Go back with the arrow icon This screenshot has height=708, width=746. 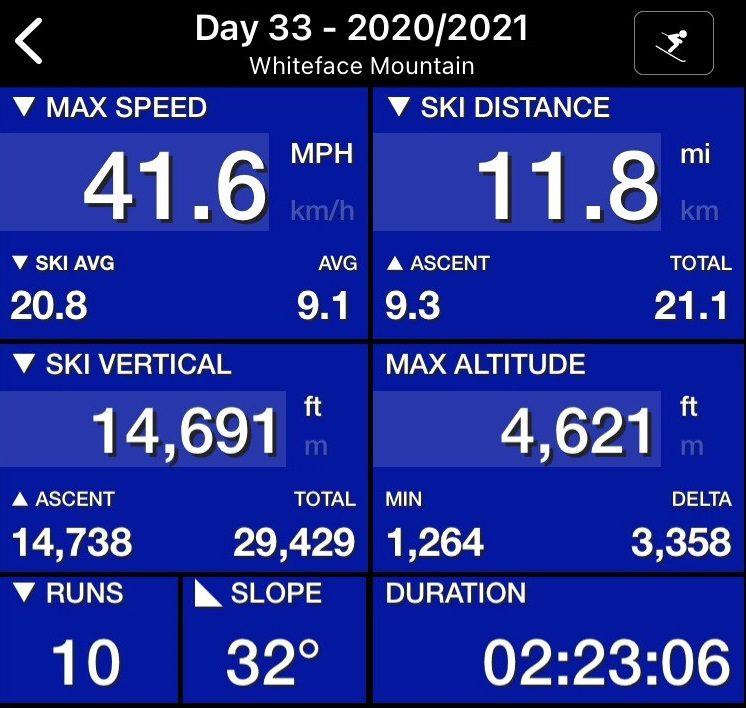coord(30,42)
